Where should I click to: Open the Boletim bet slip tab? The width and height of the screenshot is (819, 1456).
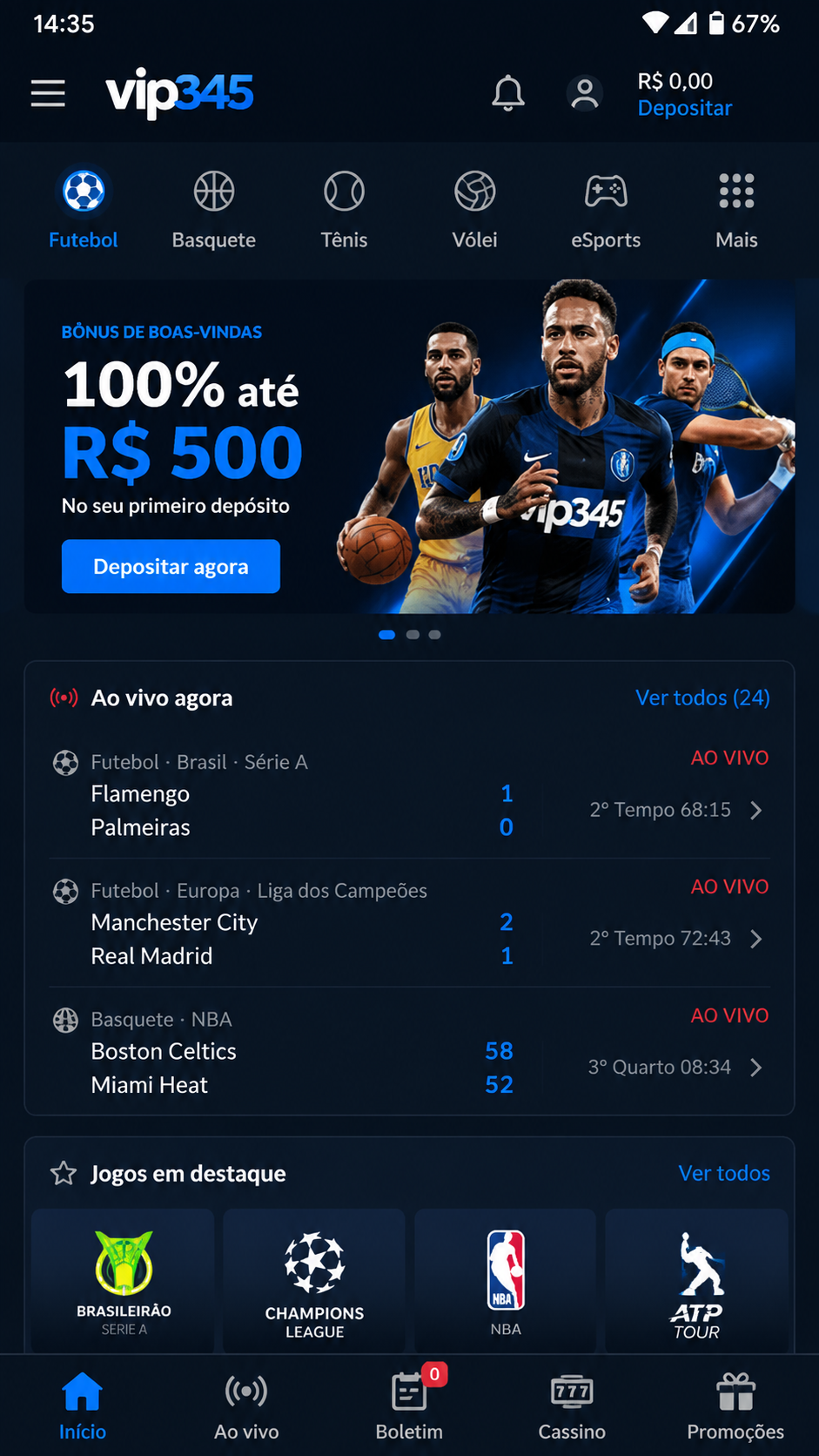(x=409, y=1405)
